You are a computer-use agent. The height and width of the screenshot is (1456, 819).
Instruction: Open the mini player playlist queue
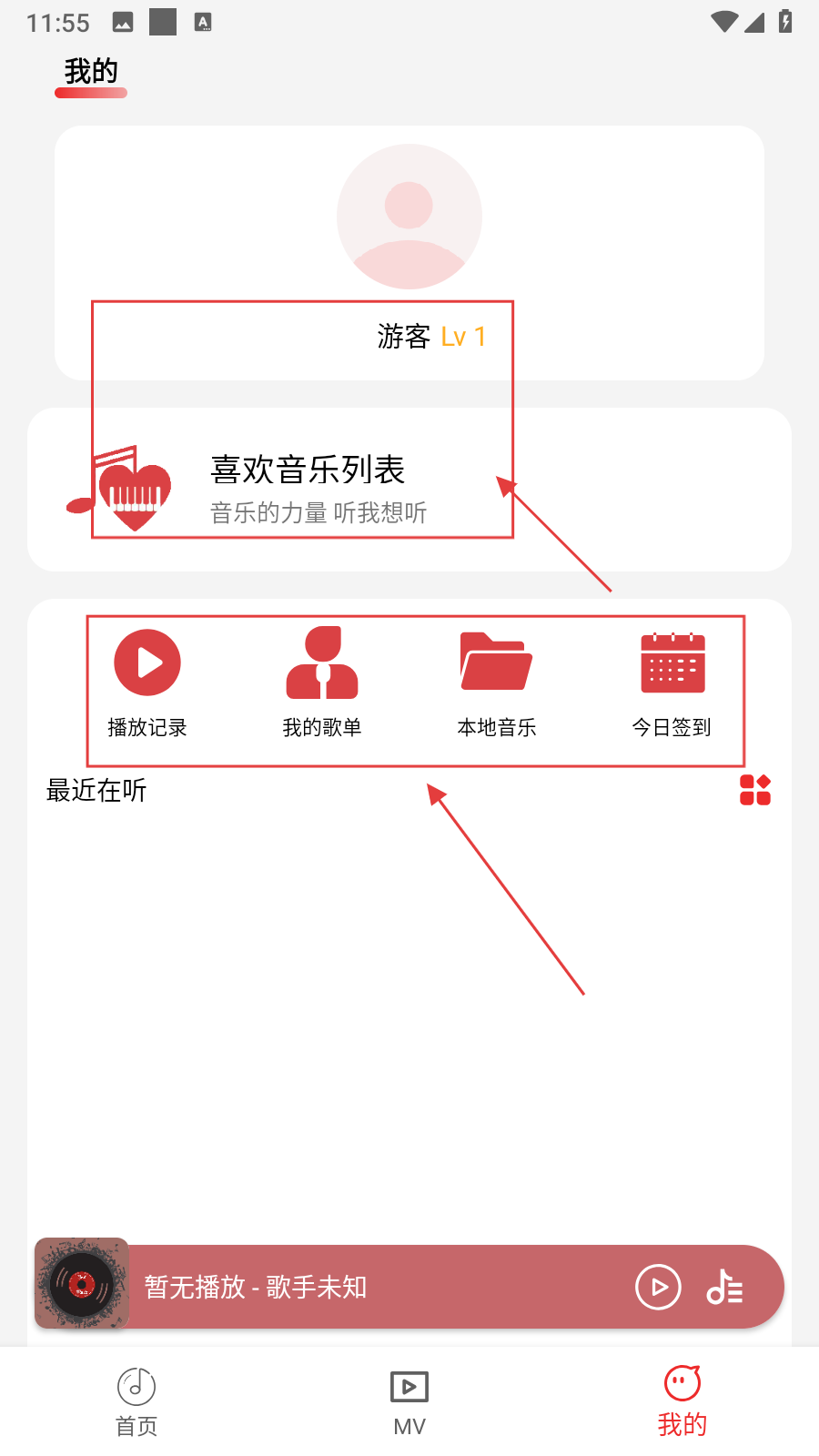point(725,1287)
